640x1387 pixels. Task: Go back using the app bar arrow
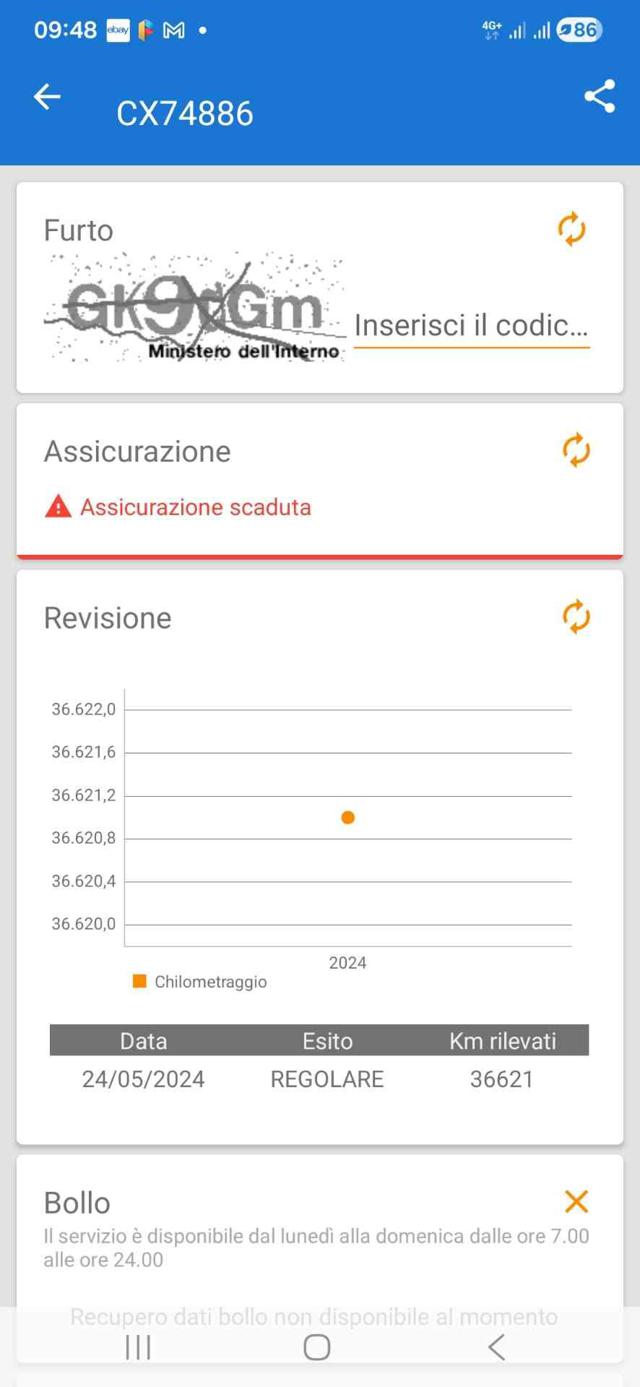click(x=47, y=96)
